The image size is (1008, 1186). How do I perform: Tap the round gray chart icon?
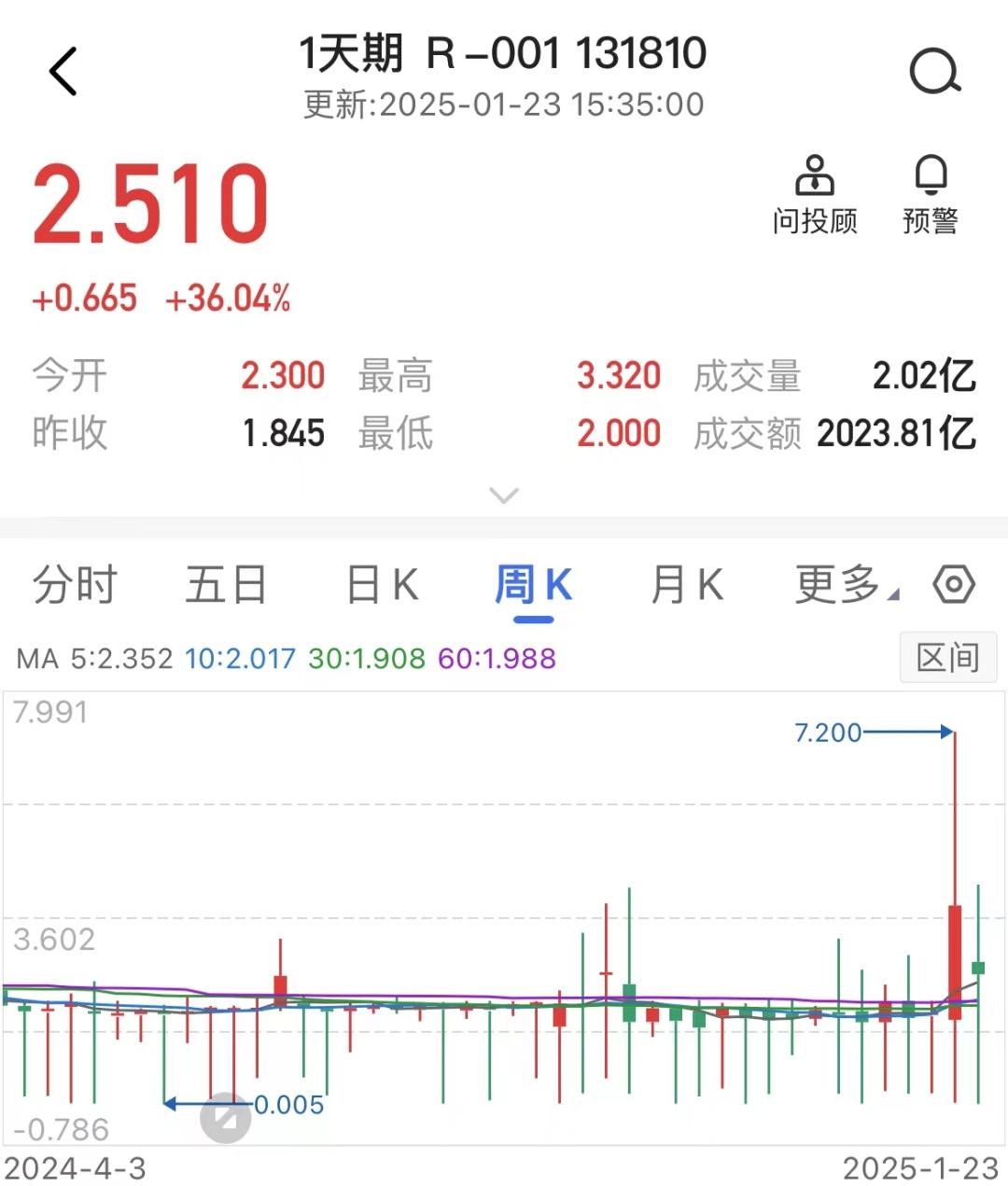coord(226,1118)
